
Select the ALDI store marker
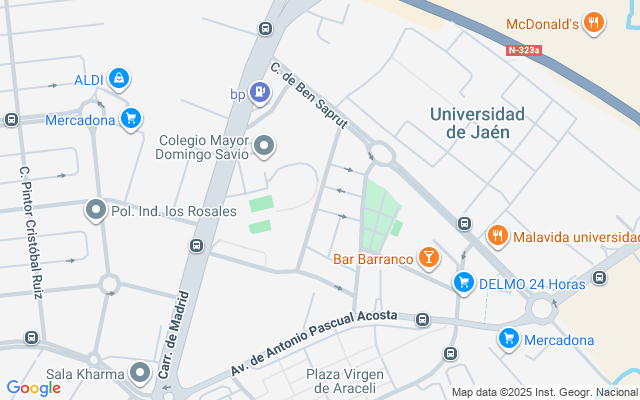tap(119, 78)
